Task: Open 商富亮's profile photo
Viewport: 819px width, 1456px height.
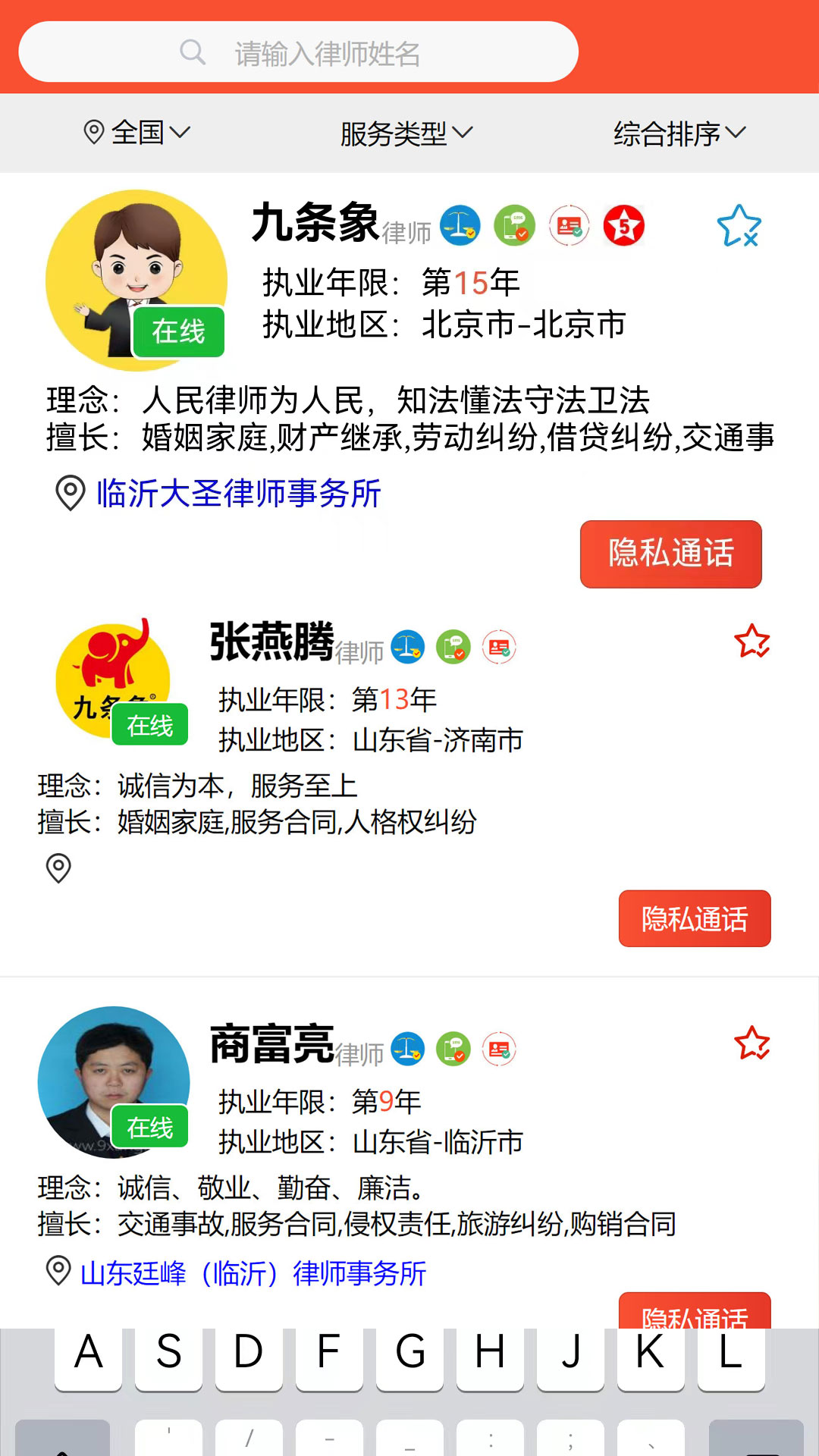Action: pyautogui.click(x=114, y=1082)
